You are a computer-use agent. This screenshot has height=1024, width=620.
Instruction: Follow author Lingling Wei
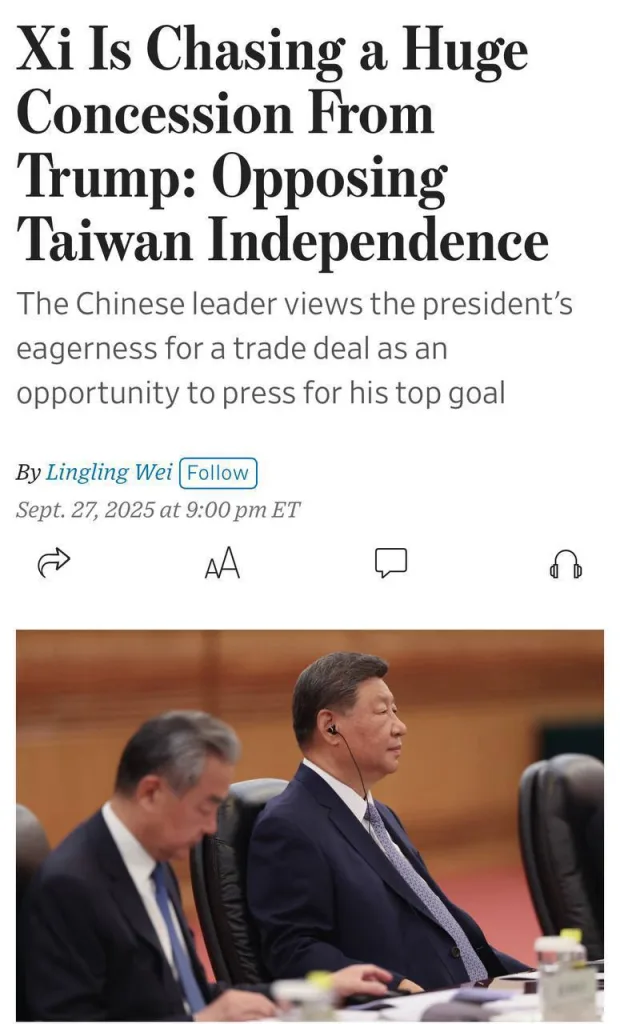[218, 473]
